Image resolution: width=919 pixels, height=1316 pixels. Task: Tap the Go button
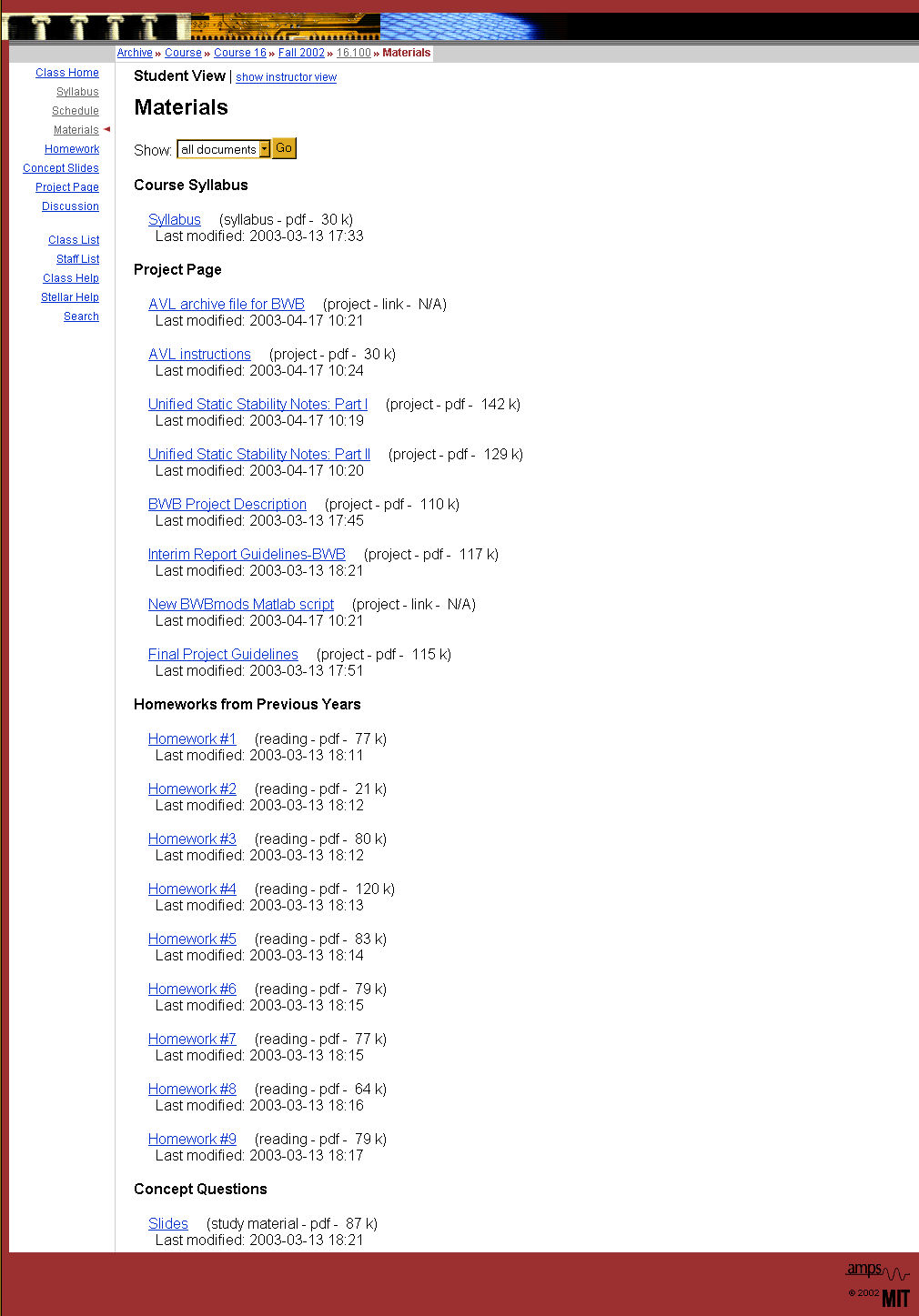(284, 148)
